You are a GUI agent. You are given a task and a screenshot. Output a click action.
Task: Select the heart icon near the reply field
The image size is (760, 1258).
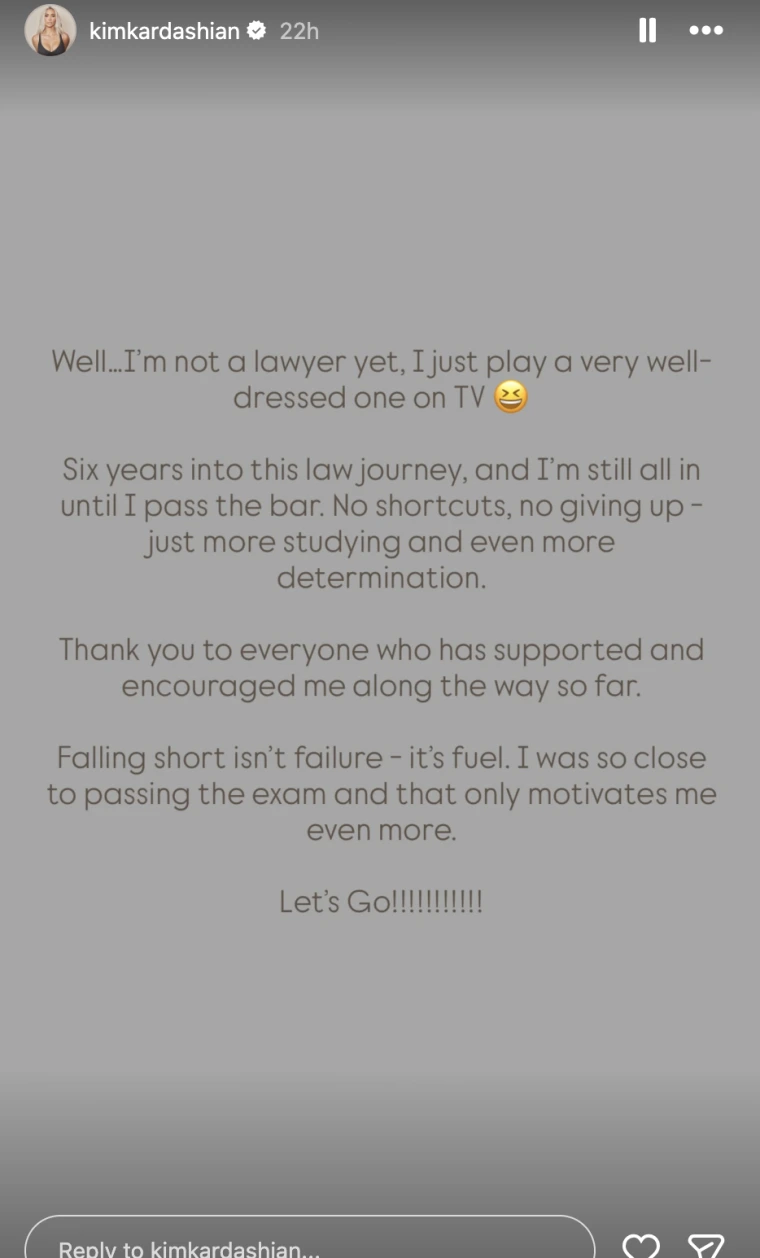[x=641, y=1246]
